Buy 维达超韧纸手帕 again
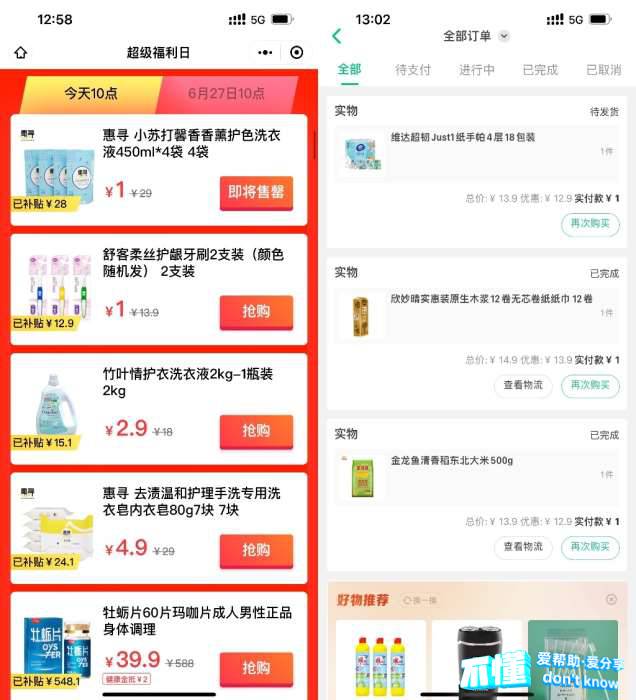 [590, 224]
